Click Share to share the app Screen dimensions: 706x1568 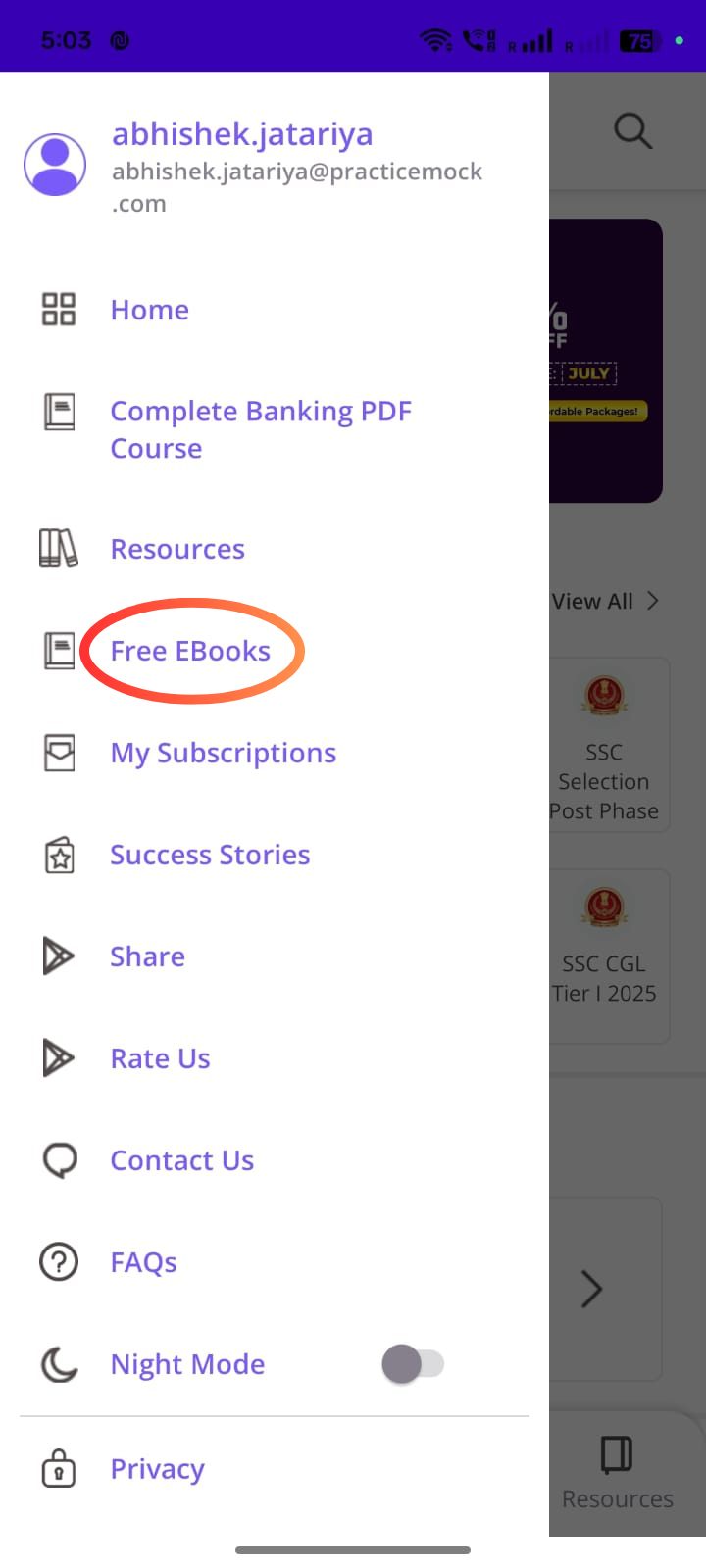coord(147,955)
